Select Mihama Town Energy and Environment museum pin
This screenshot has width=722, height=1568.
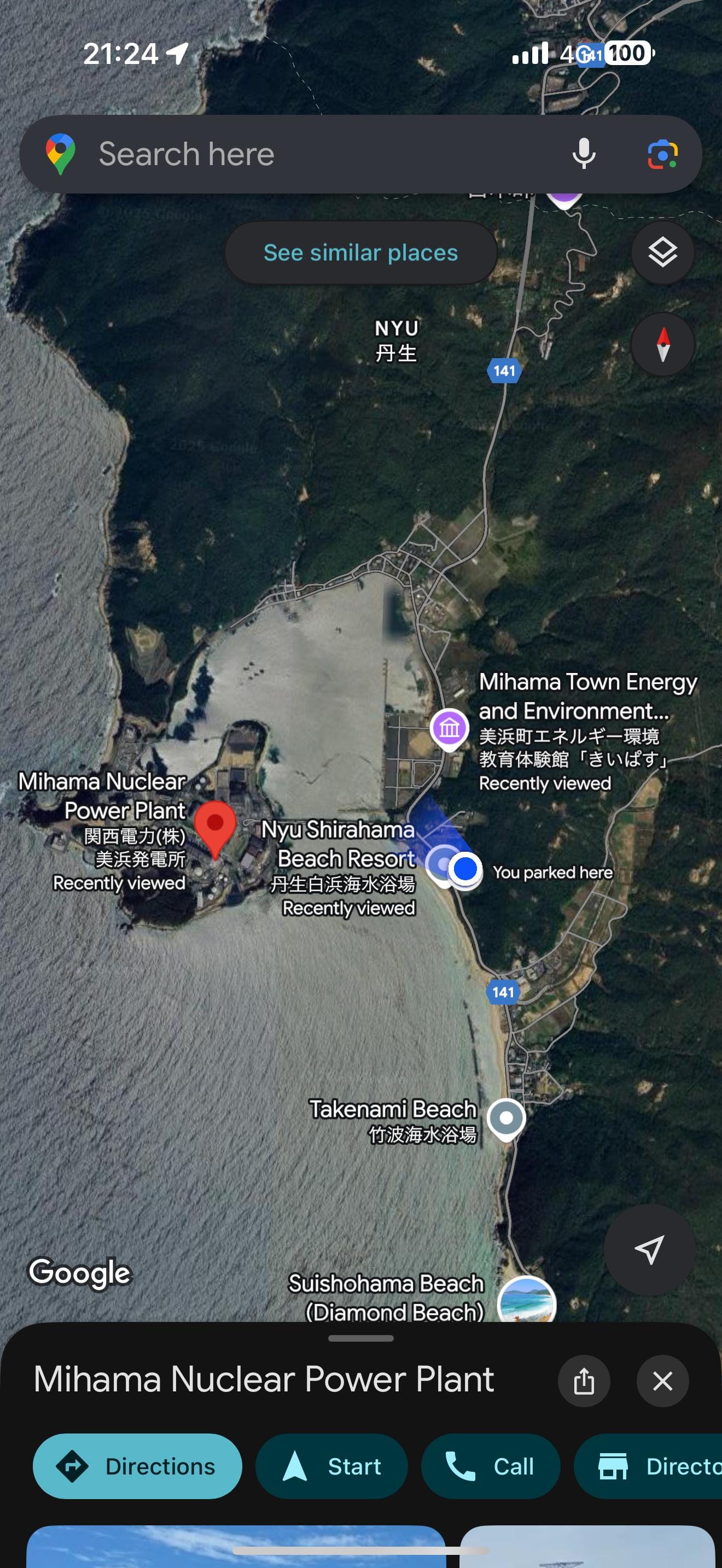[449, 727]
